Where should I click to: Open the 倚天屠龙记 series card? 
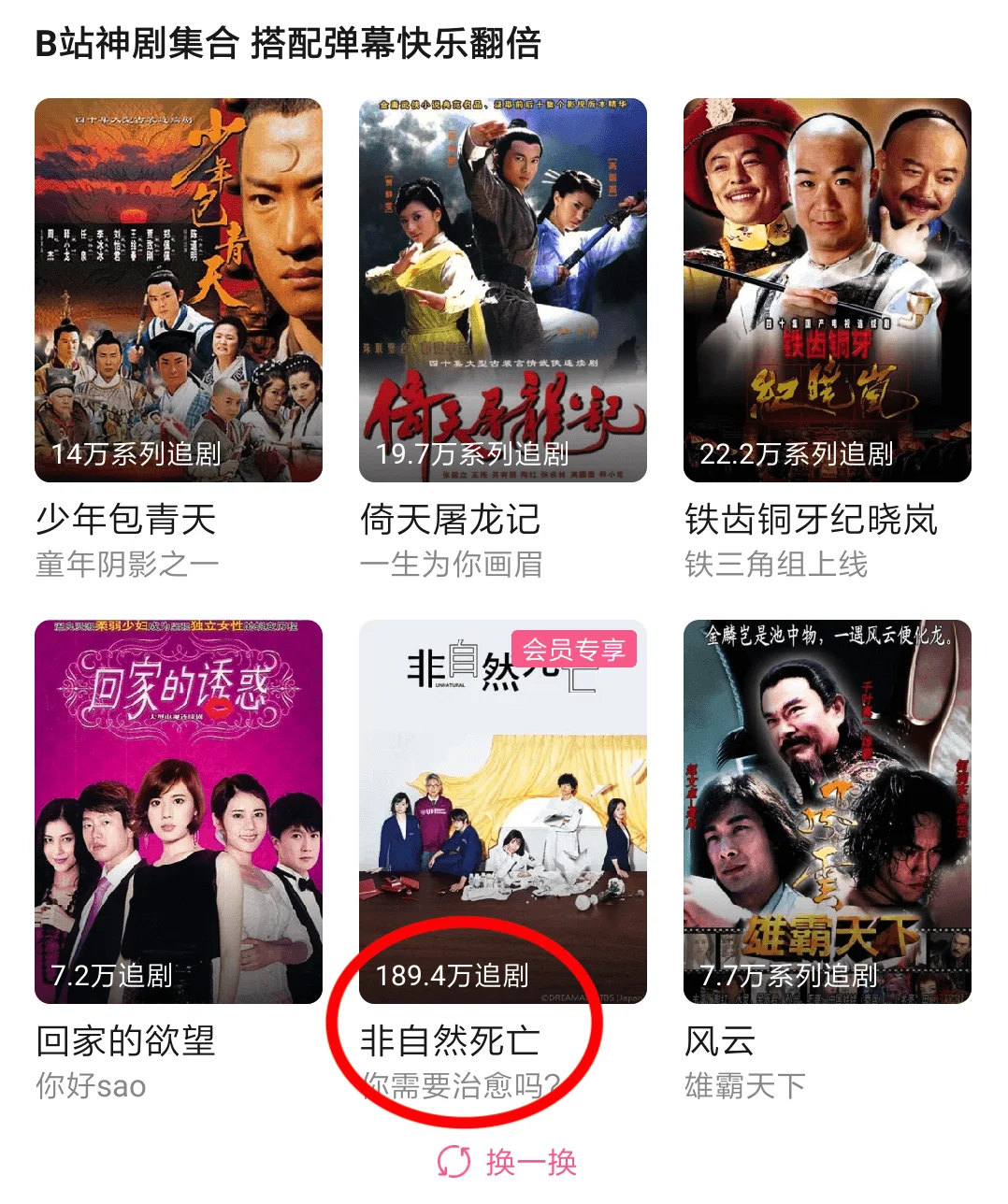503,290
